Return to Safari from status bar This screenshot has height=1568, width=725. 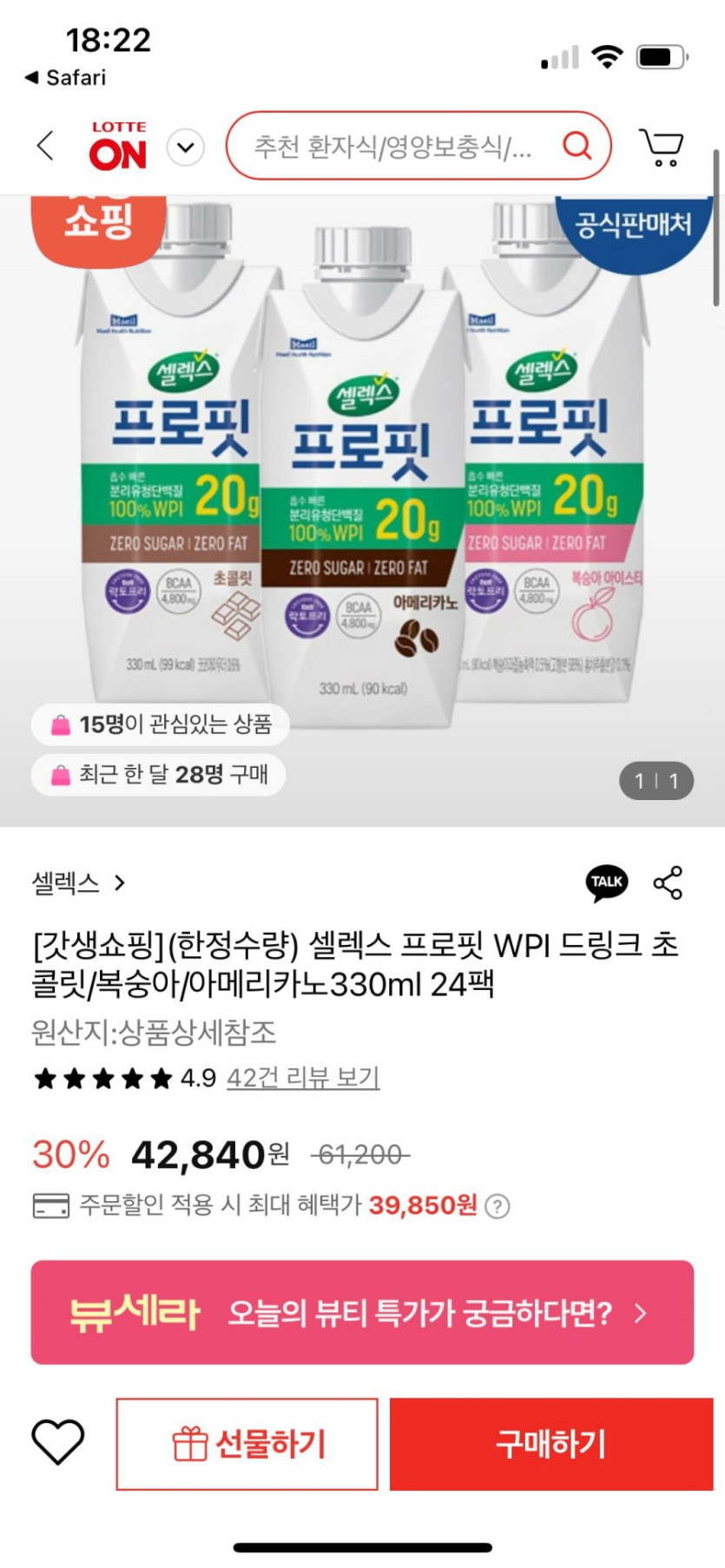66,77
